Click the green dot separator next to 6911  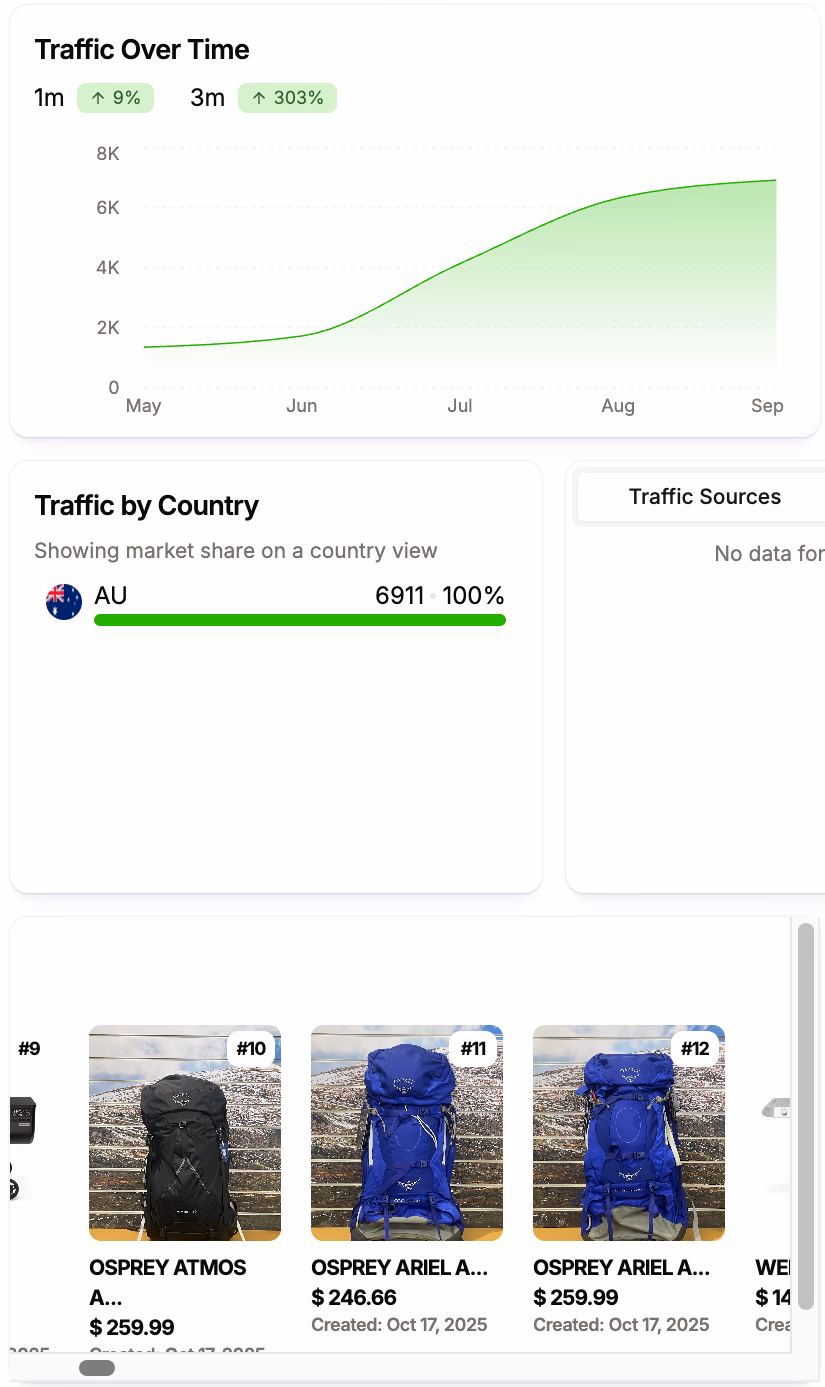click(435, 596)
